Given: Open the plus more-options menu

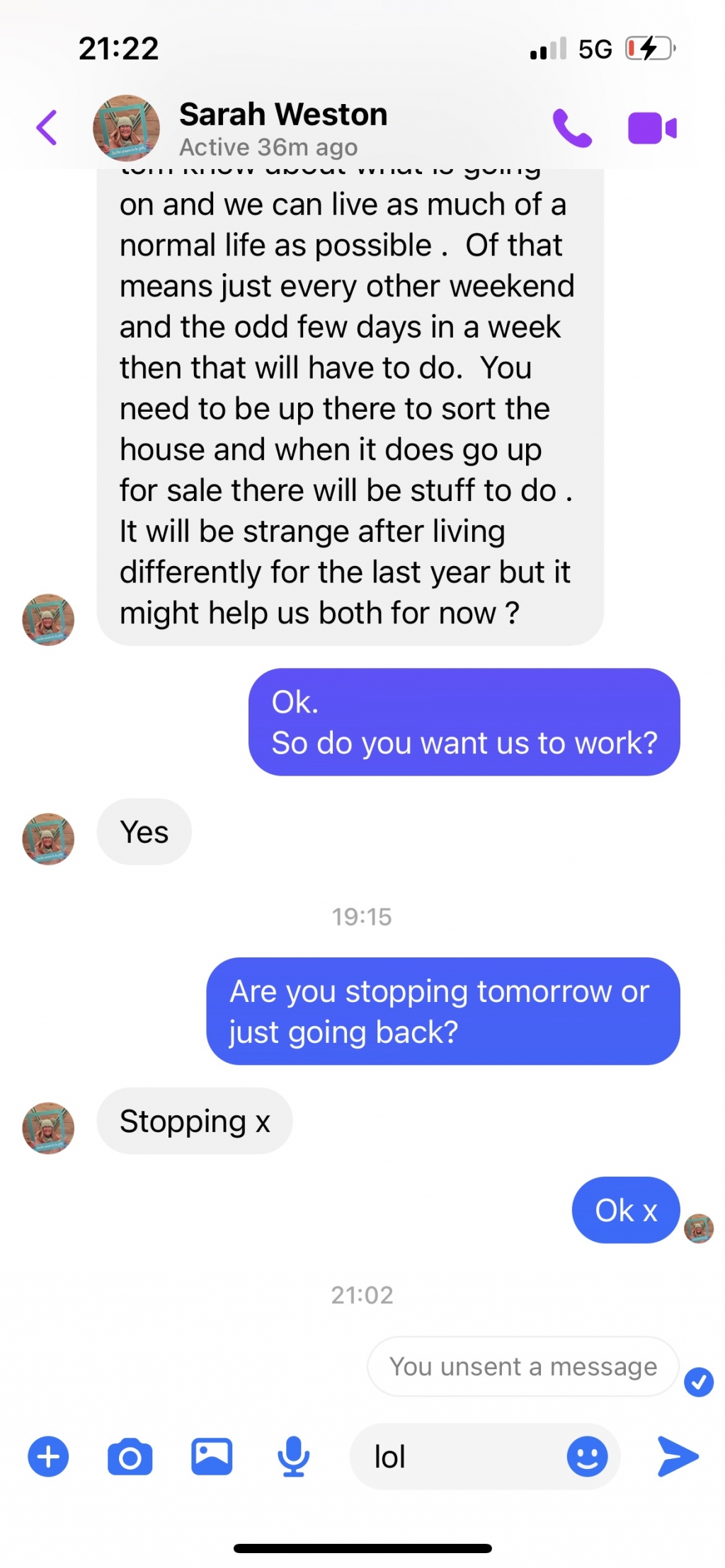Looking at the screenshot, I should pyautogui.click(x=48, y=1457).
